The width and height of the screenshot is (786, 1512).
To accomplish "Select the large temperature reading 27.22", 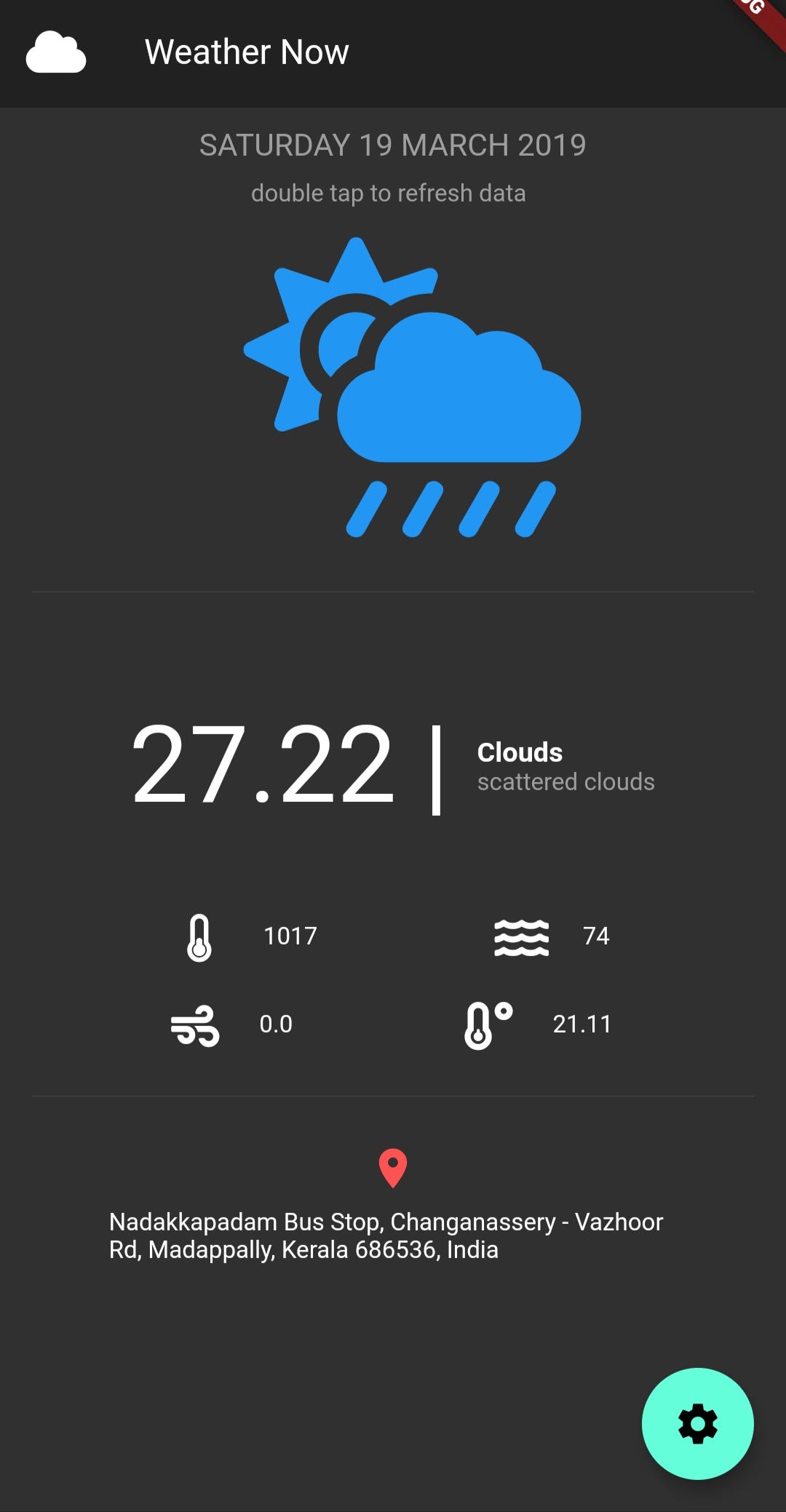I will click(262, 768).
